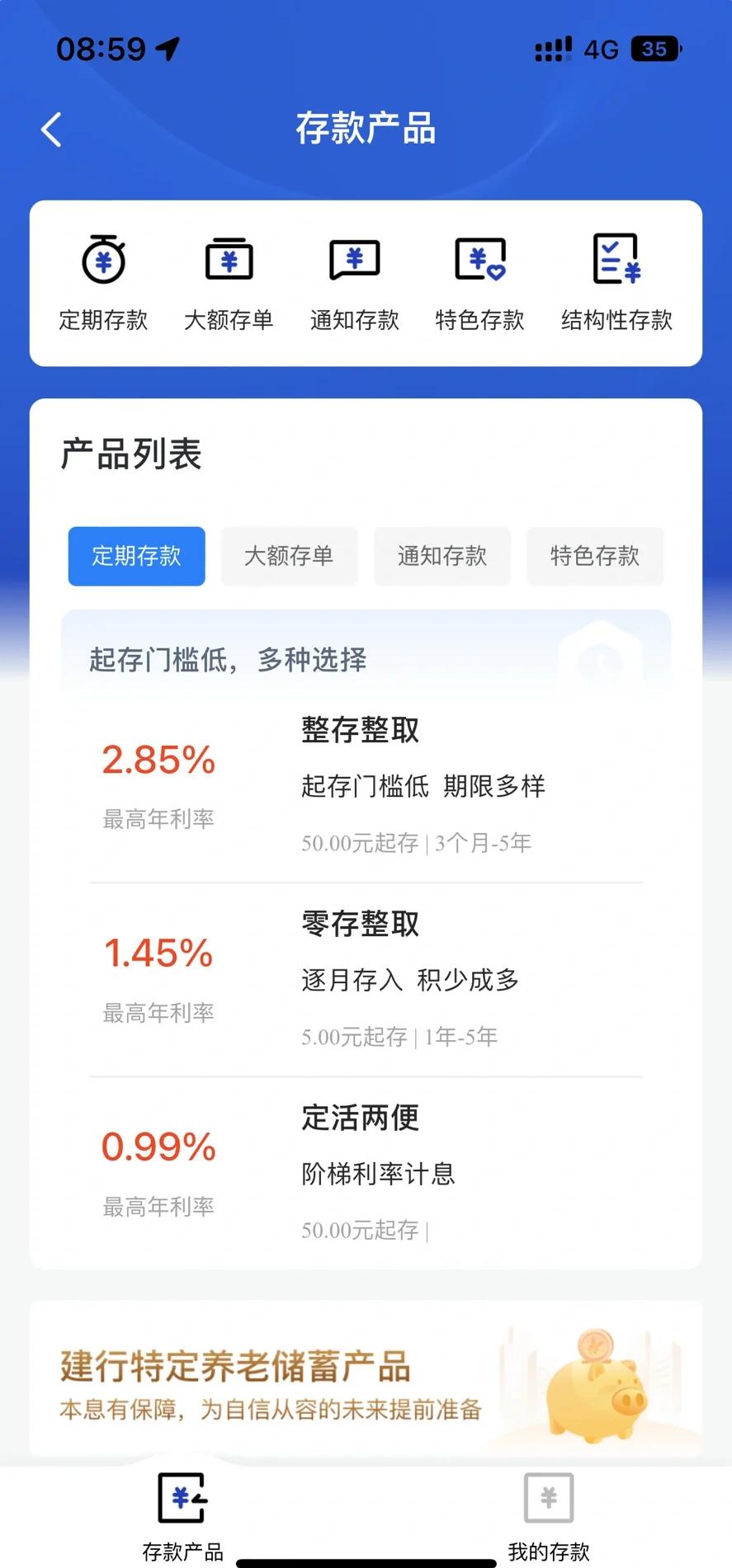
Task: Select the 通知存款 filter tab
Action: 442,556
